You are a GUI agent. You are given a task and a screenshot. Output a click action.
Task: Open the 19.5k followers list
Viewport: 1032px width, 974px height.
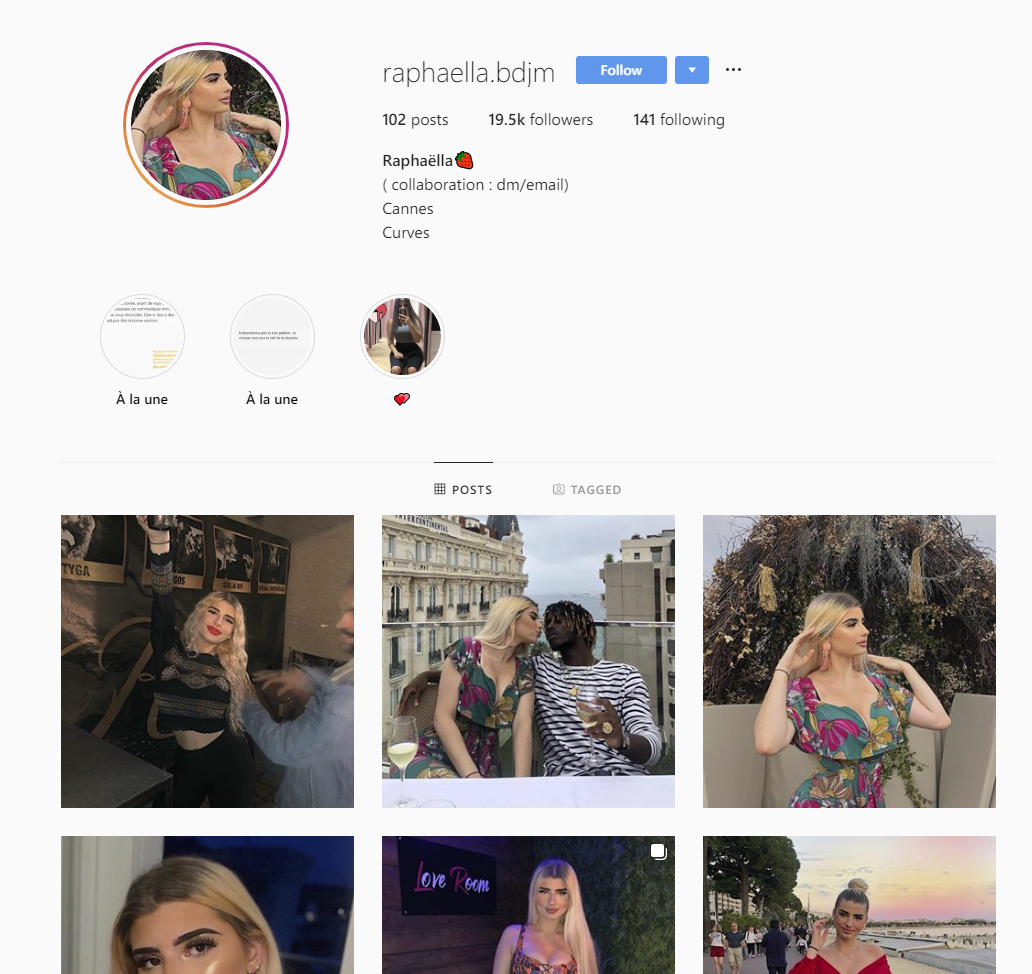pos(540,120)
